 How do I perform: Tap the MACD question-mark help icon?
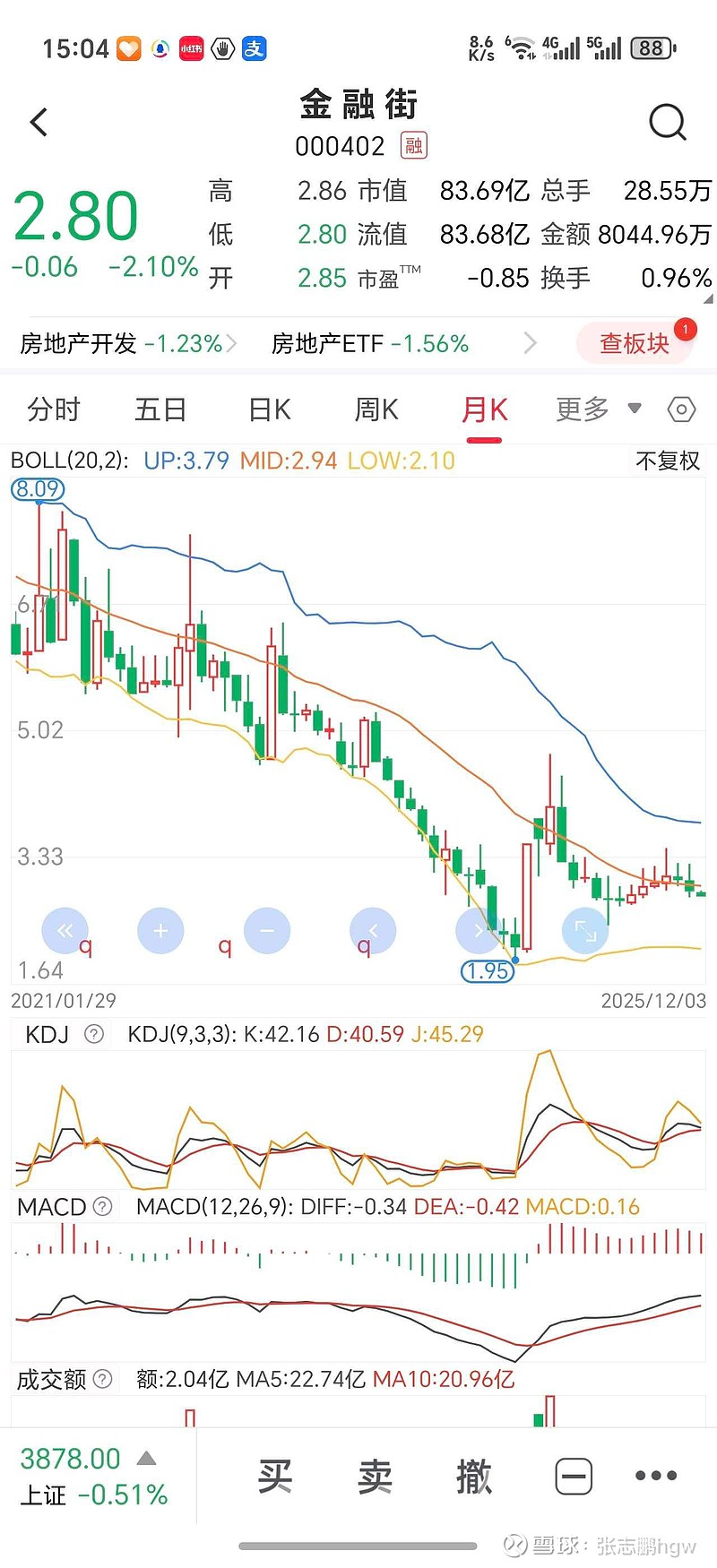[101, 1205]
